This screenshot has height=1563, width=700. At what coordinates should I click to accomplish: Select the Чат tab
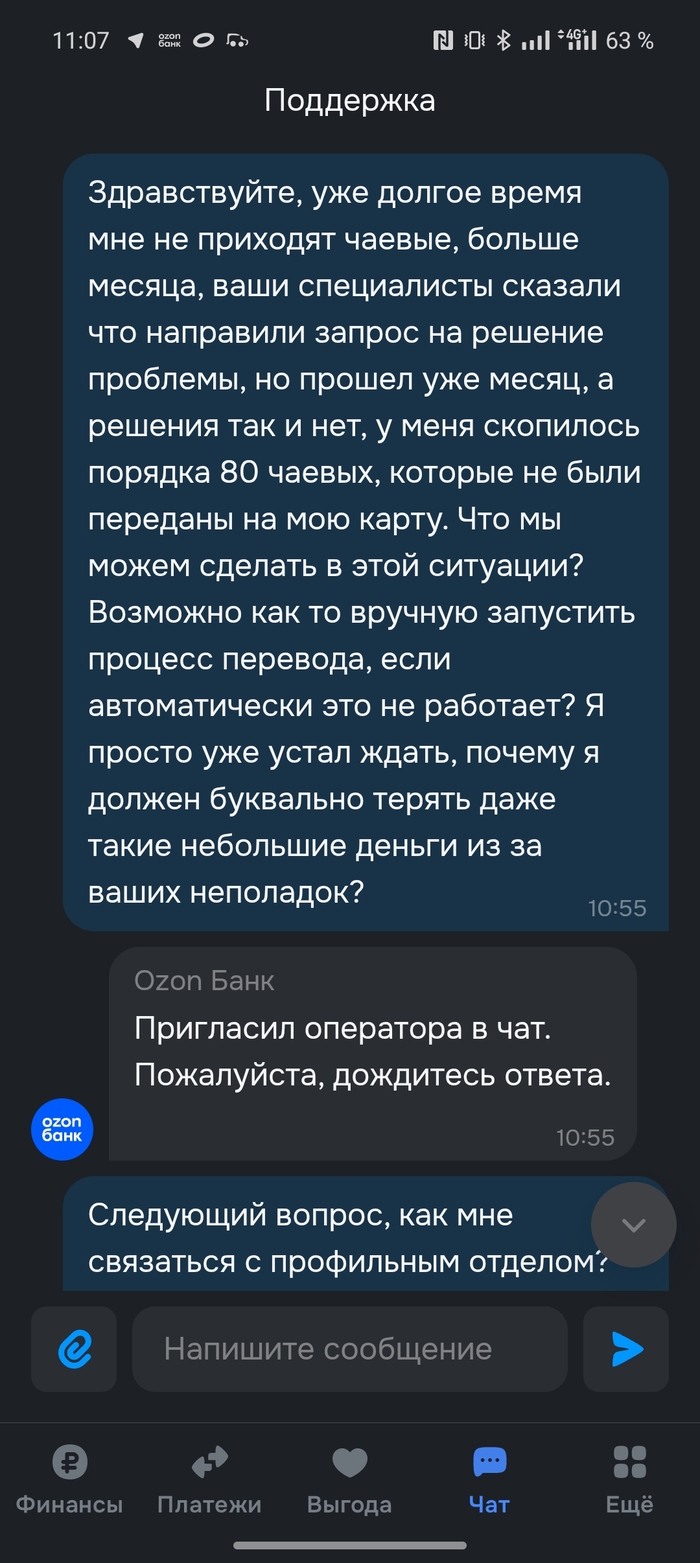[x=489, y=1480]
